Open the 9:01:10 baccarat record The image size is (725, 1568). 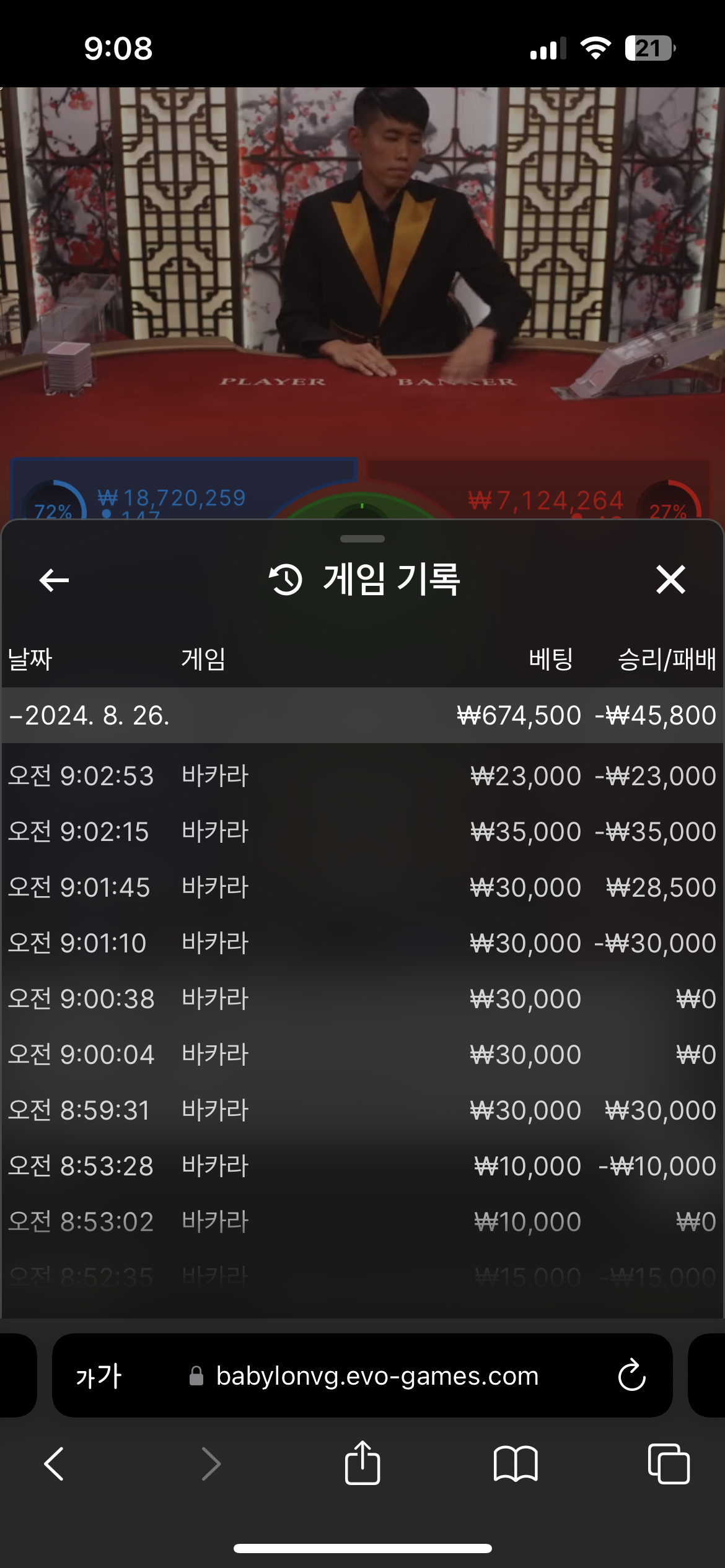[x=362, y=943]
